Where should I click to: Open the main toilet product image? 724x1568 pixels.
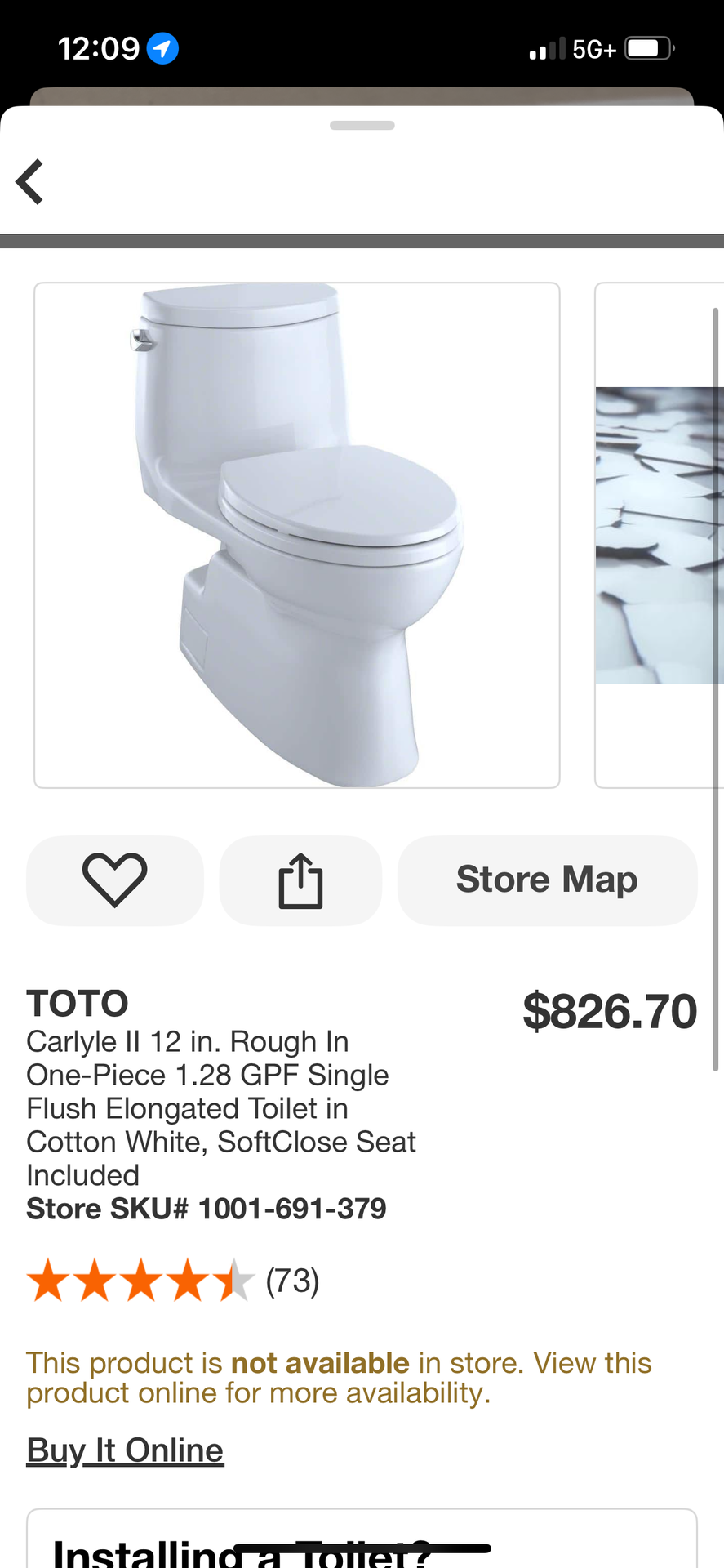[297, 535]
